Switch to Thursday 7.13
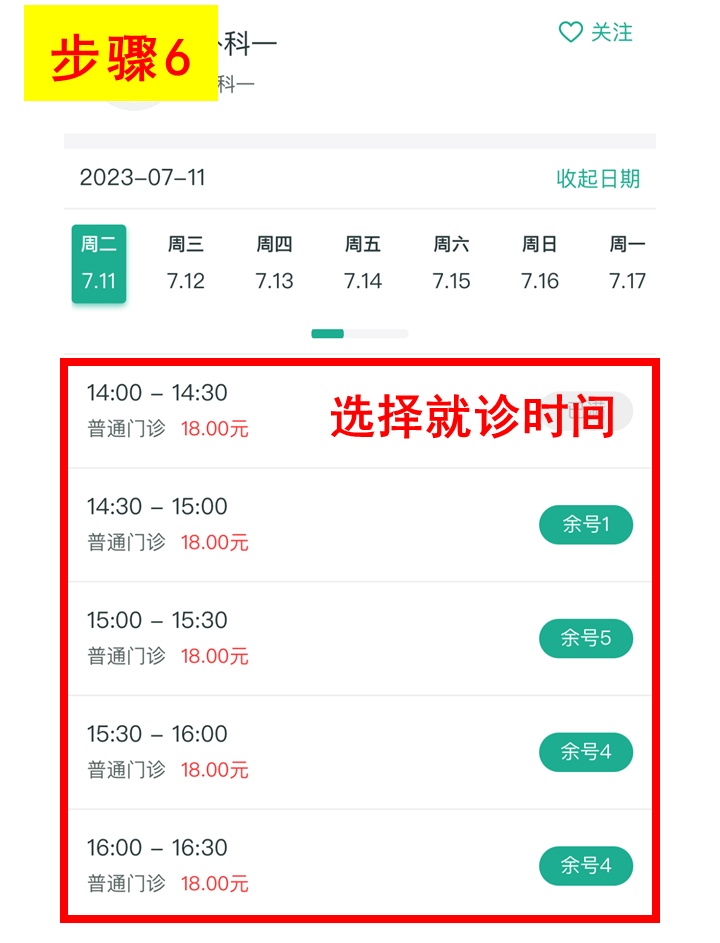This screenshot has width=720, height=943. (x=274, y=263)
